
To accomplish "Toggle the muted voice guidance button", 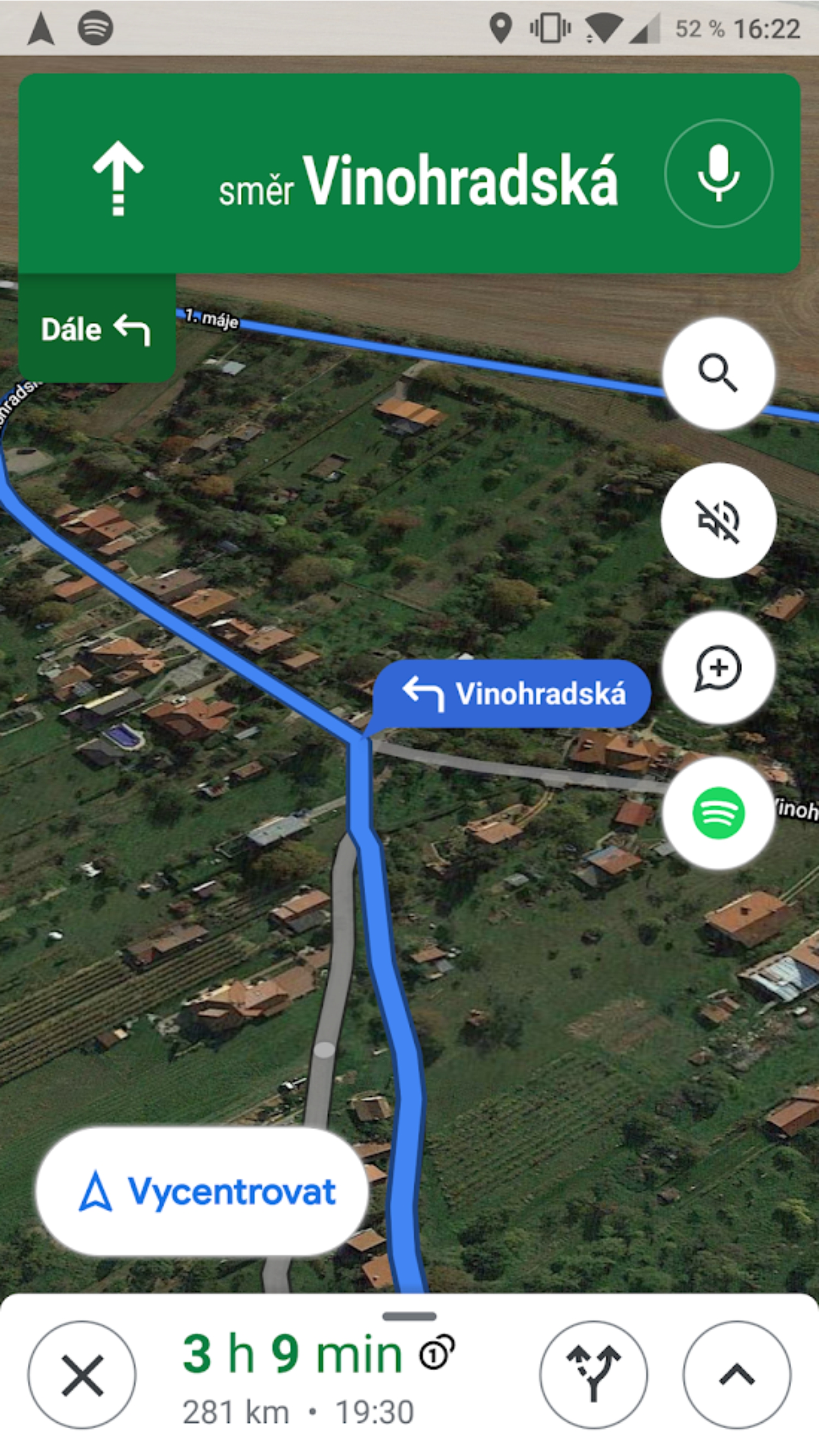I will click(x=719, y=521).
